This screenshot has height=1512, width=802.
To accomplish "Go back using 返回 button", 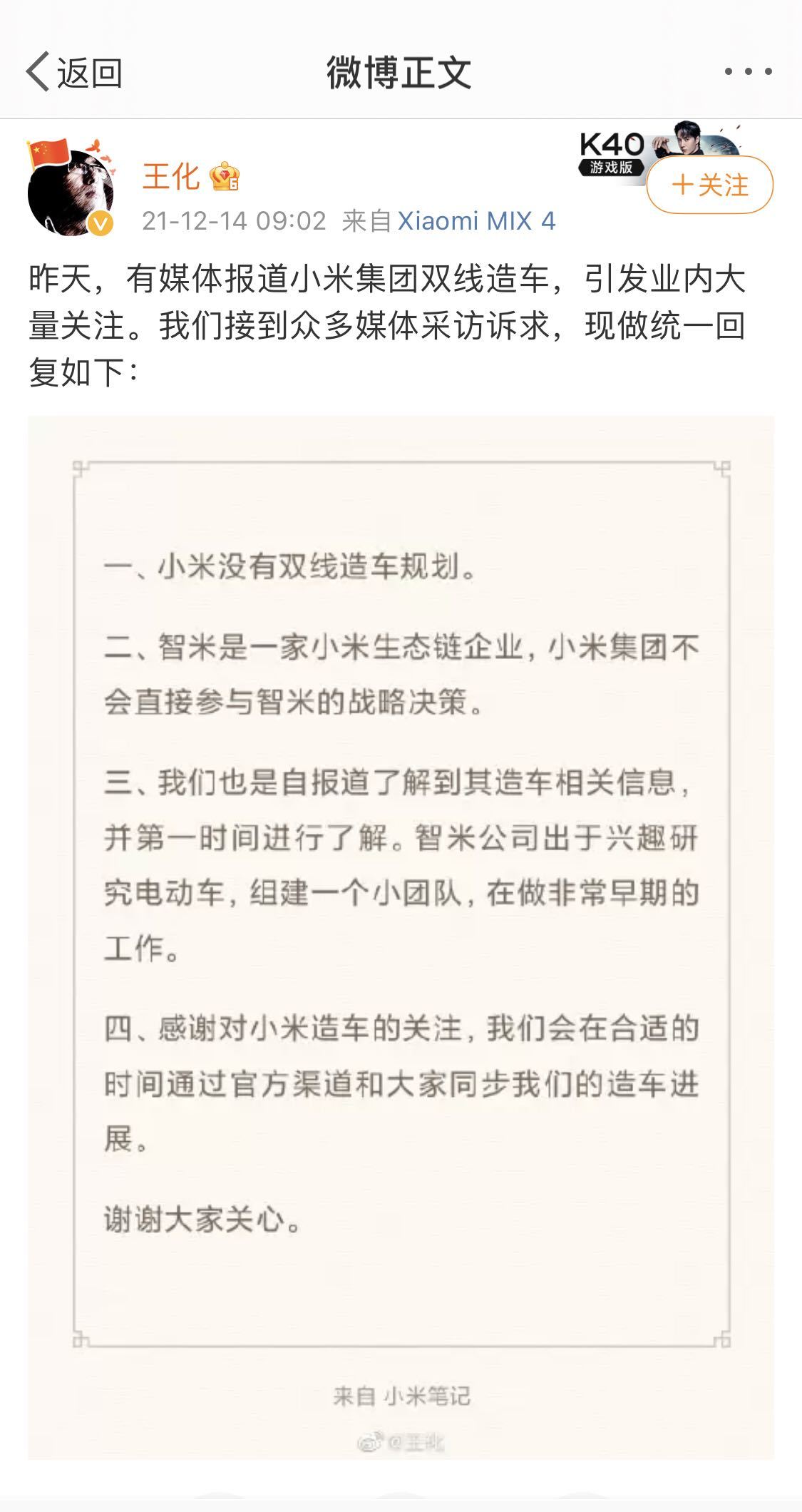I will tap(74, 72).
